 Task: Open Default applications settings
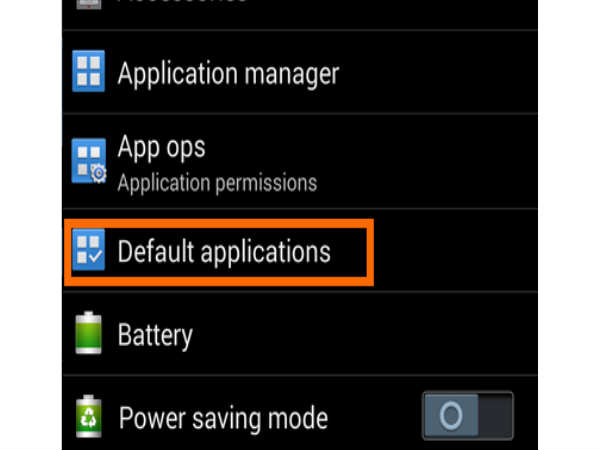point(224,251)
